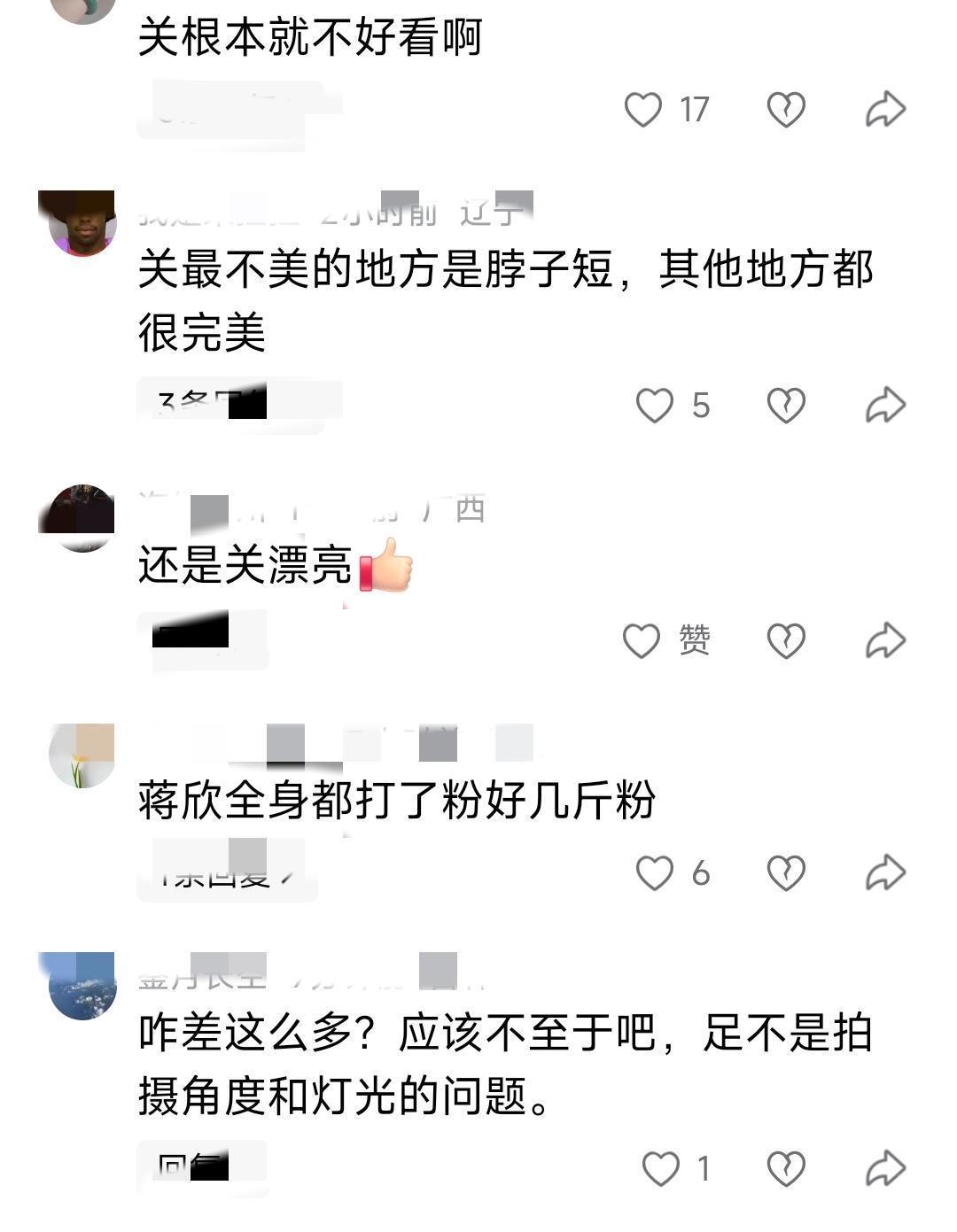This screenshot has width=957, height=1232.
Task: Dislike the comment about 脖子短
Action: (x=785, y=406)
